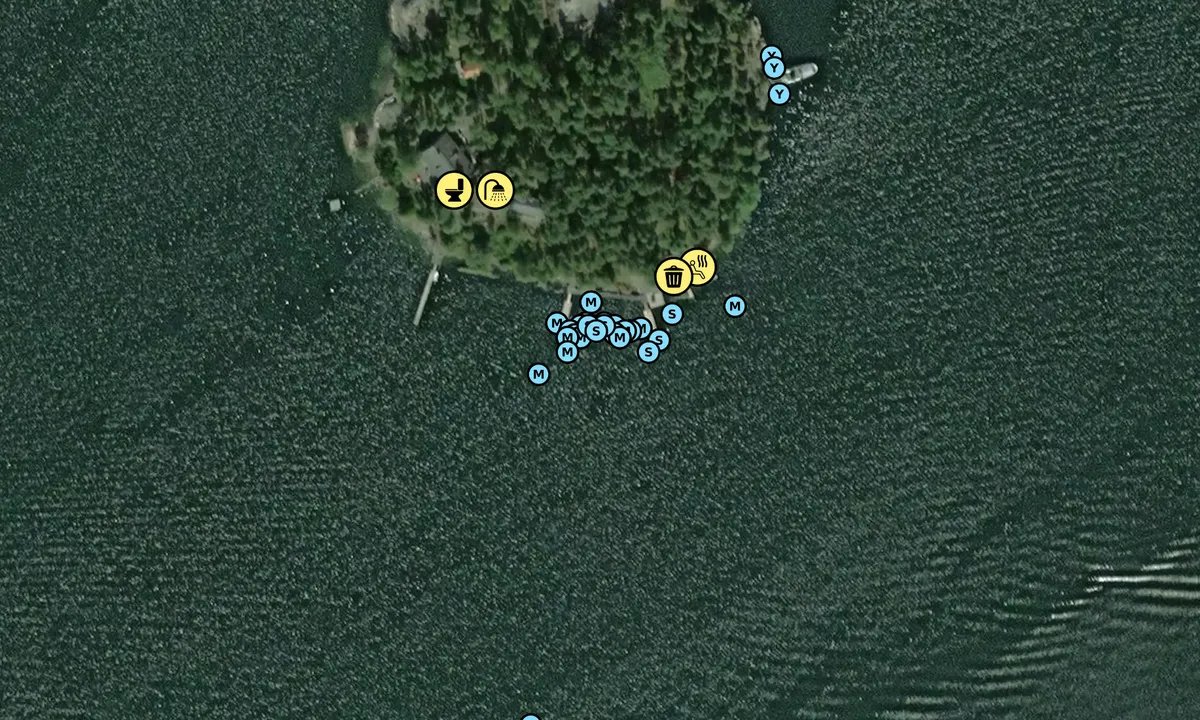Viewport: 1200px width, 720px height.
Task: Open the toilet facility marker
Action: pyautogui.click(x=454, y=190)
